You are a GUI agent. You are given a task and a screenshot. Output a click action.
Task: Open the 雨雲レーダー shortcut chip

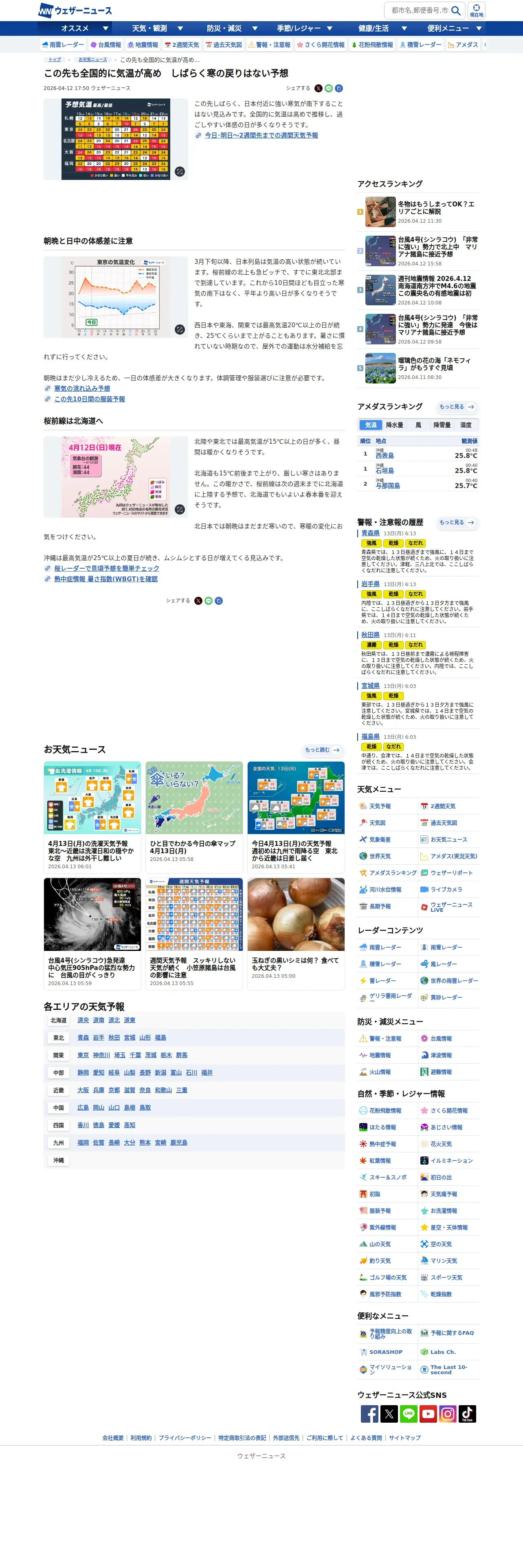(x=63, y=45)
